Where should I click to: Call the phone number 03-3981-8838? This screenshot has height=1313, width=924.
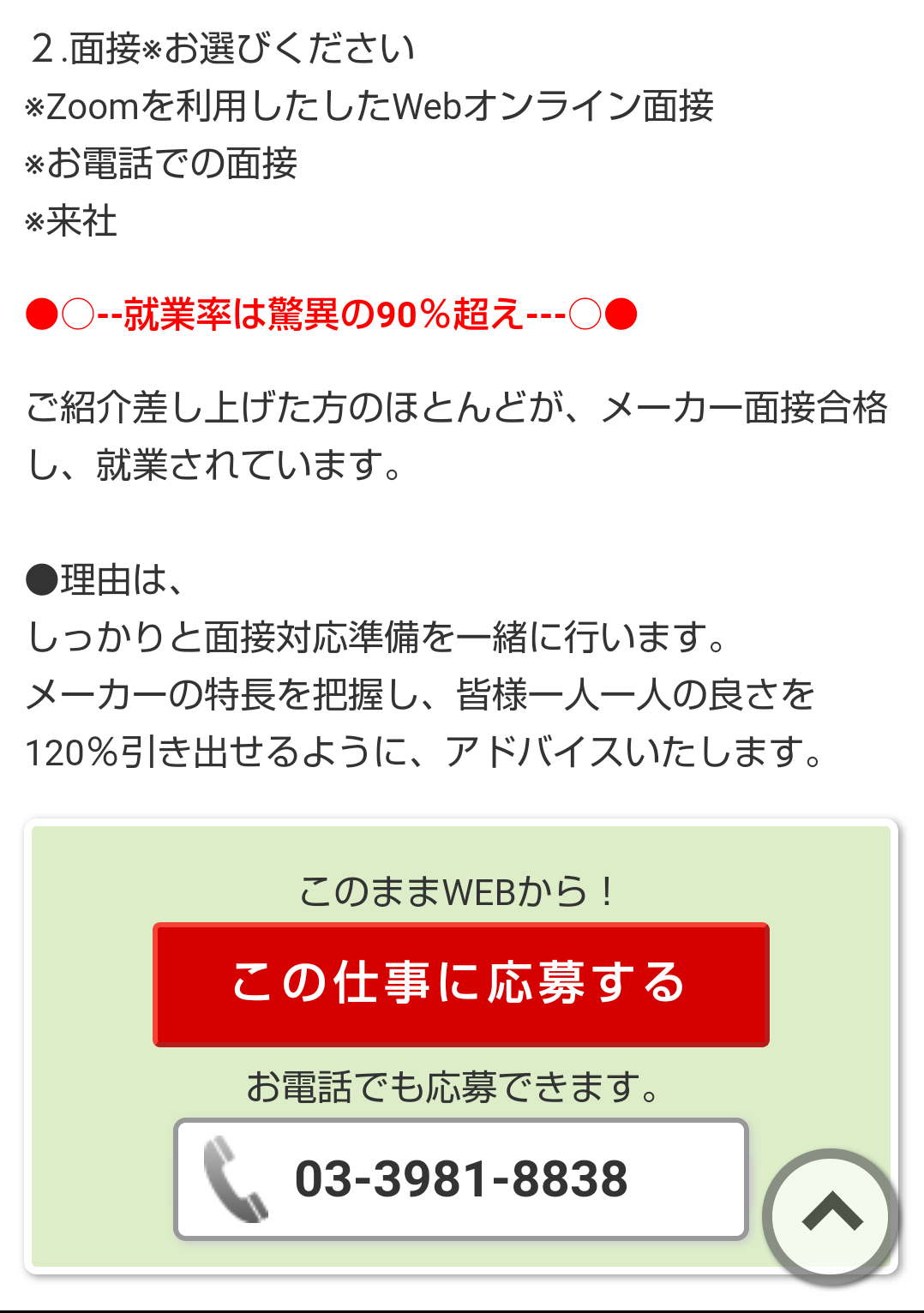[461, 1178]
